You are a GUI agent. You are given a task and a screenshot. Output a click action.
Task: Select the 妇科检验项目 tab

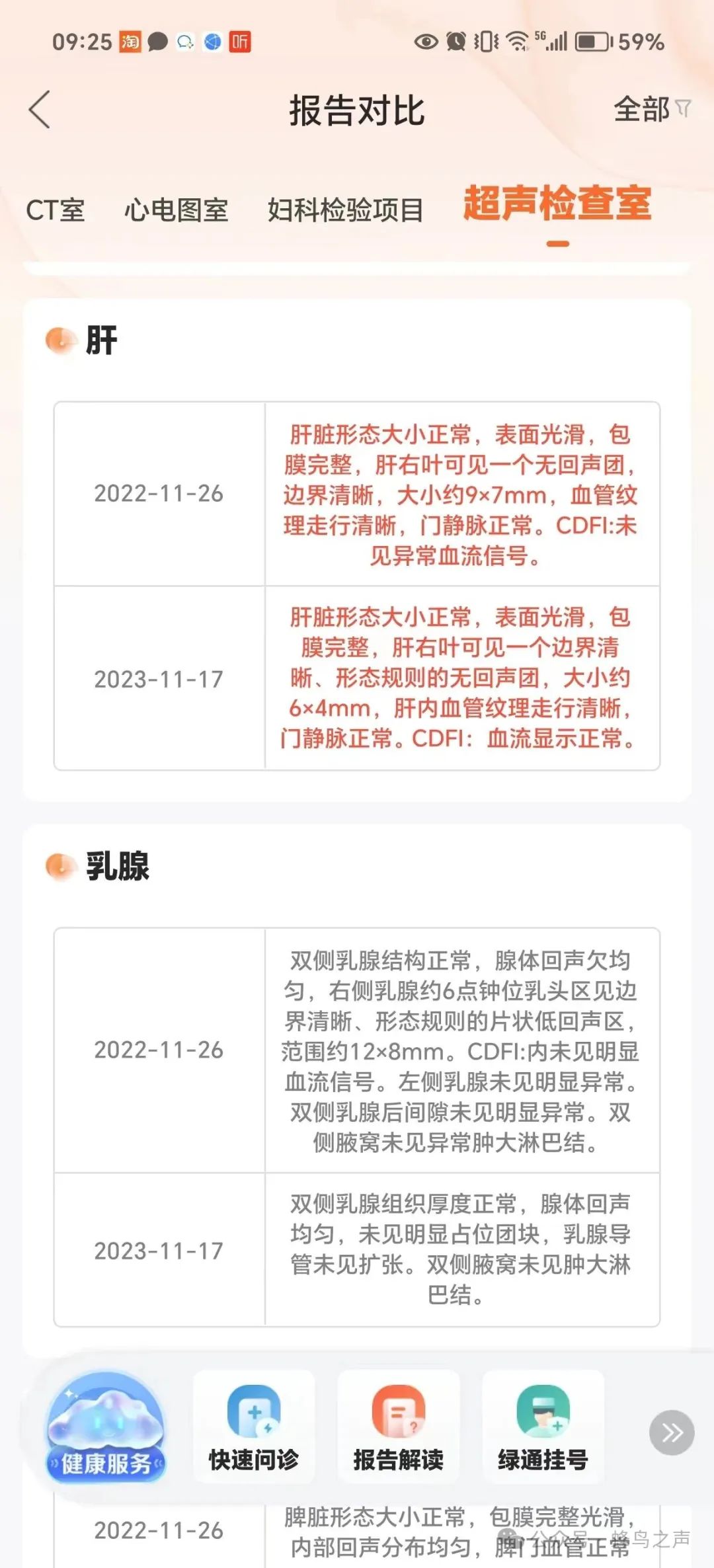(x=345, y=210)
